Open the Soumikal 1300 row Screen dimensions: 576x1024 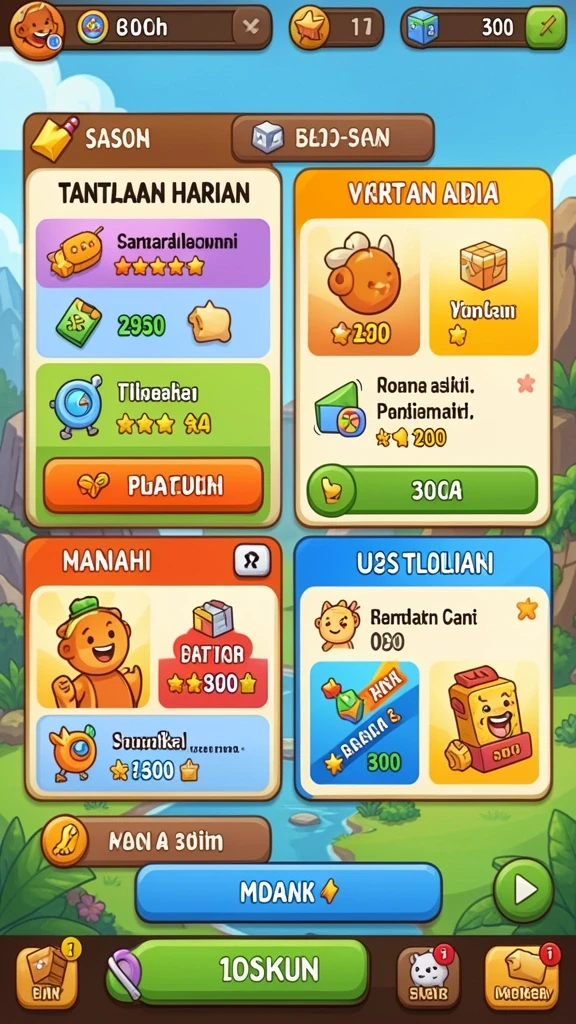click(x=153, y=754)
